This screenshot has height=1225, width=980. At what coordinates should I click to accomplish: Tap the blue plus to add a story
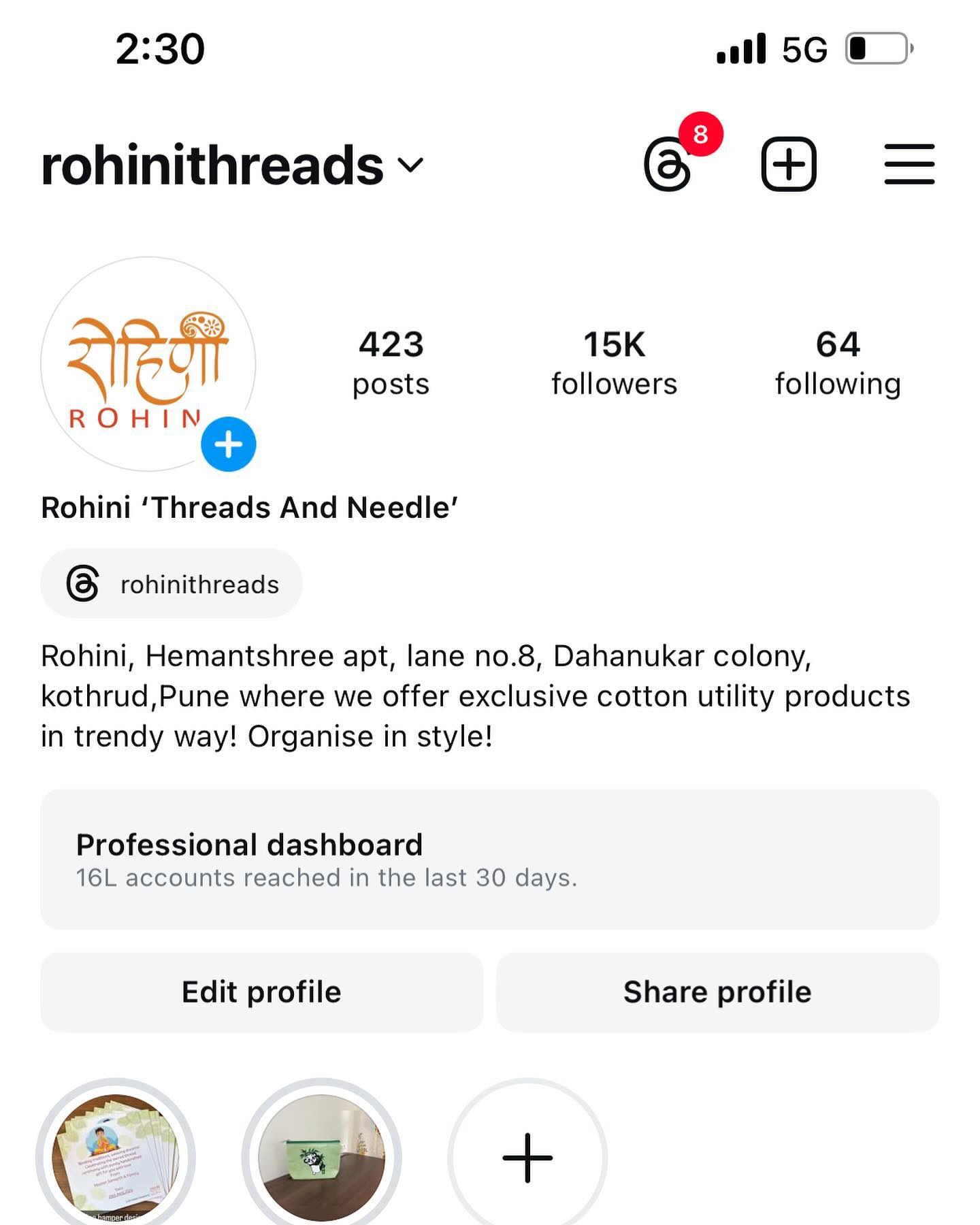click(227, 443)
